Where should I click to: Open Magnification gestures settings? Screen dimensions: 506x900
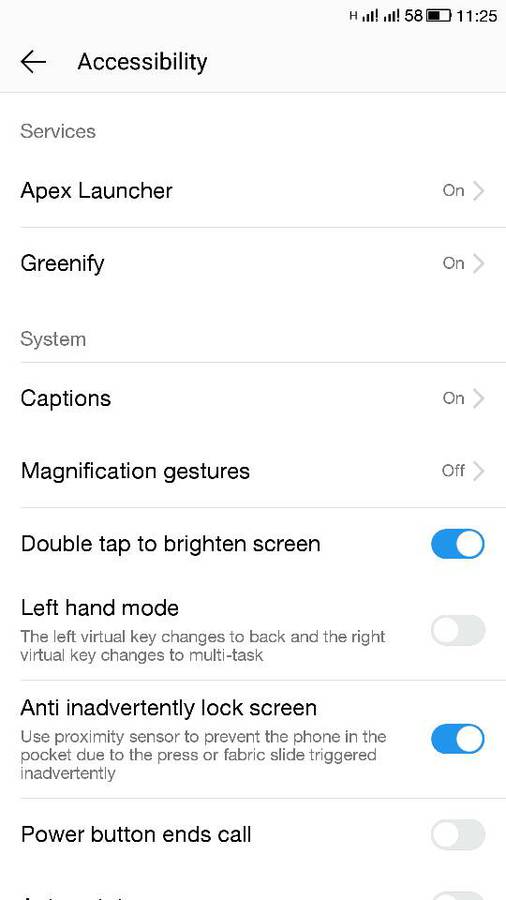point(253,471)
